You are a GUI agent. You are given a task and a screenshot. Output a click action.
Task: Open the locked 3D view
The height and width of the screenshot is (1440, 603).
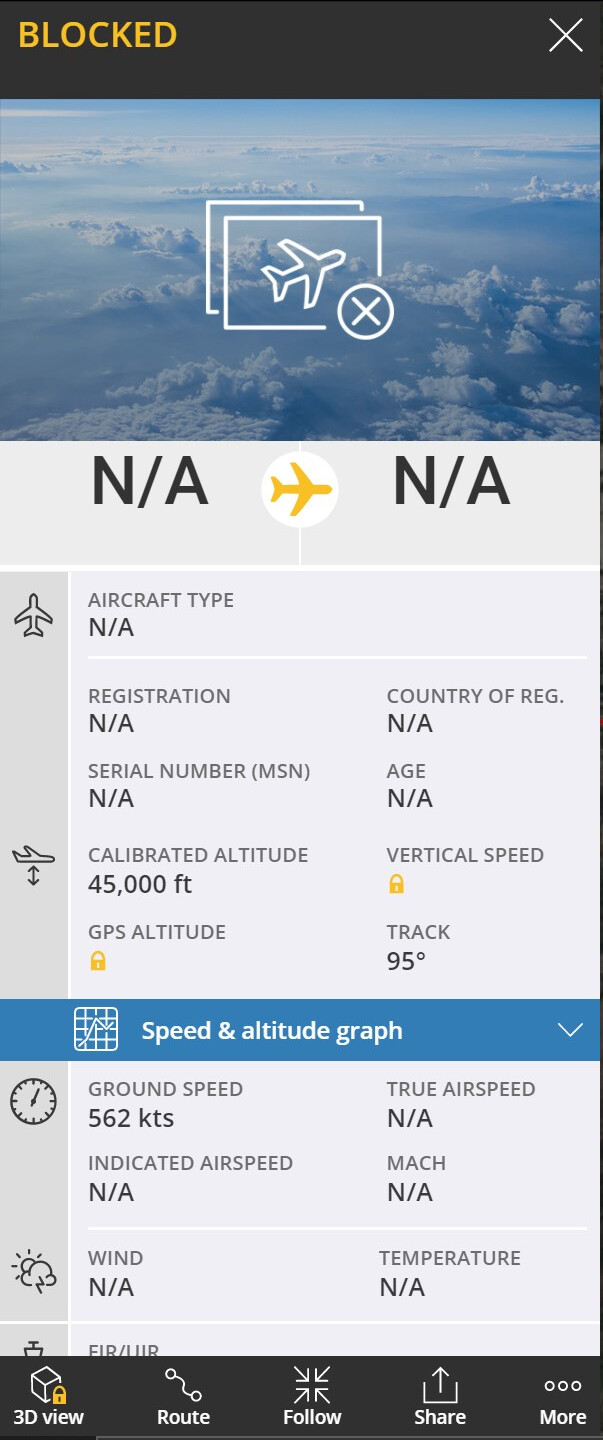[x=48, y=1396]
